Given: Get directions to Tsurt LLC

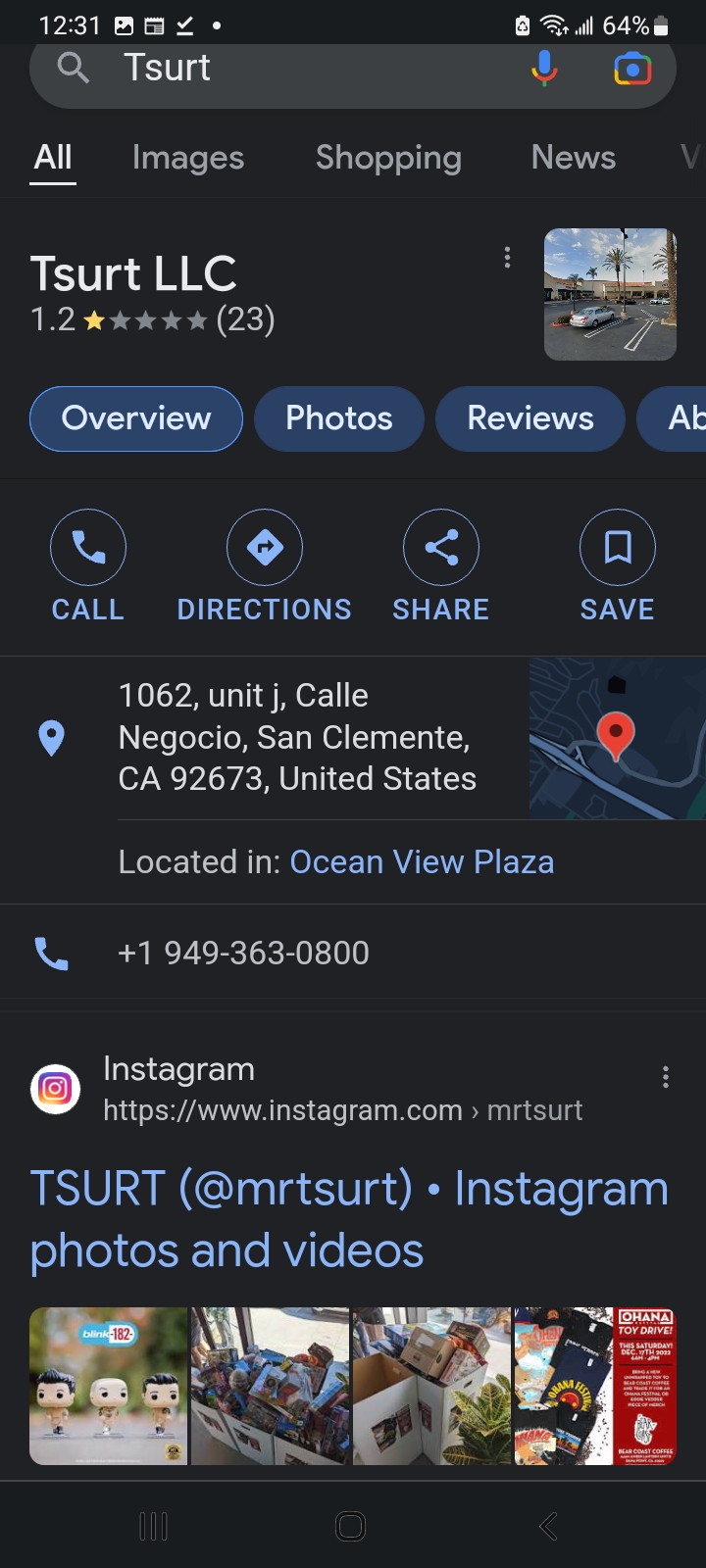Looking at the screenshot, I should point(264,566).
